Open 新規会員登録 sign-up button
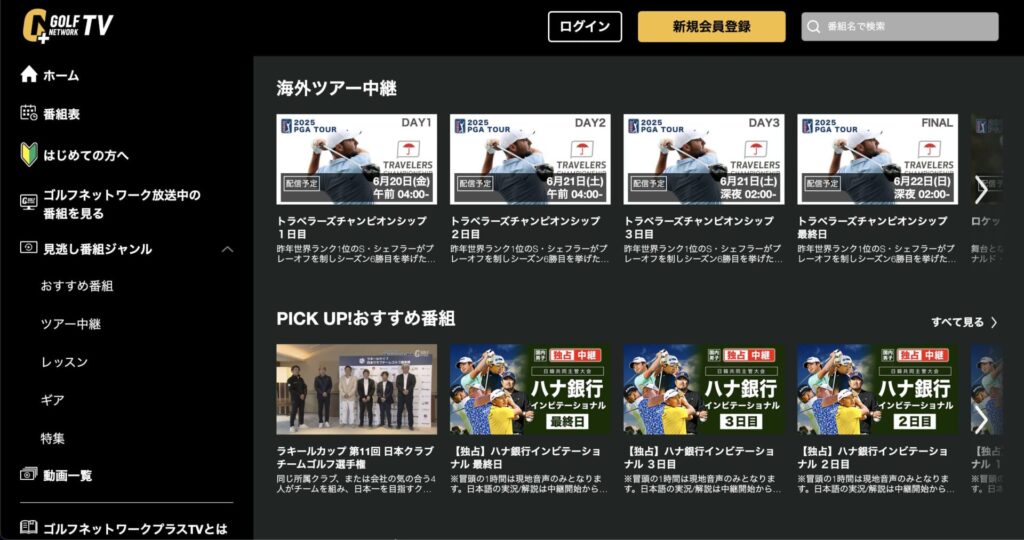Viewport: 1024px width, 540px height. click(711, 27)
